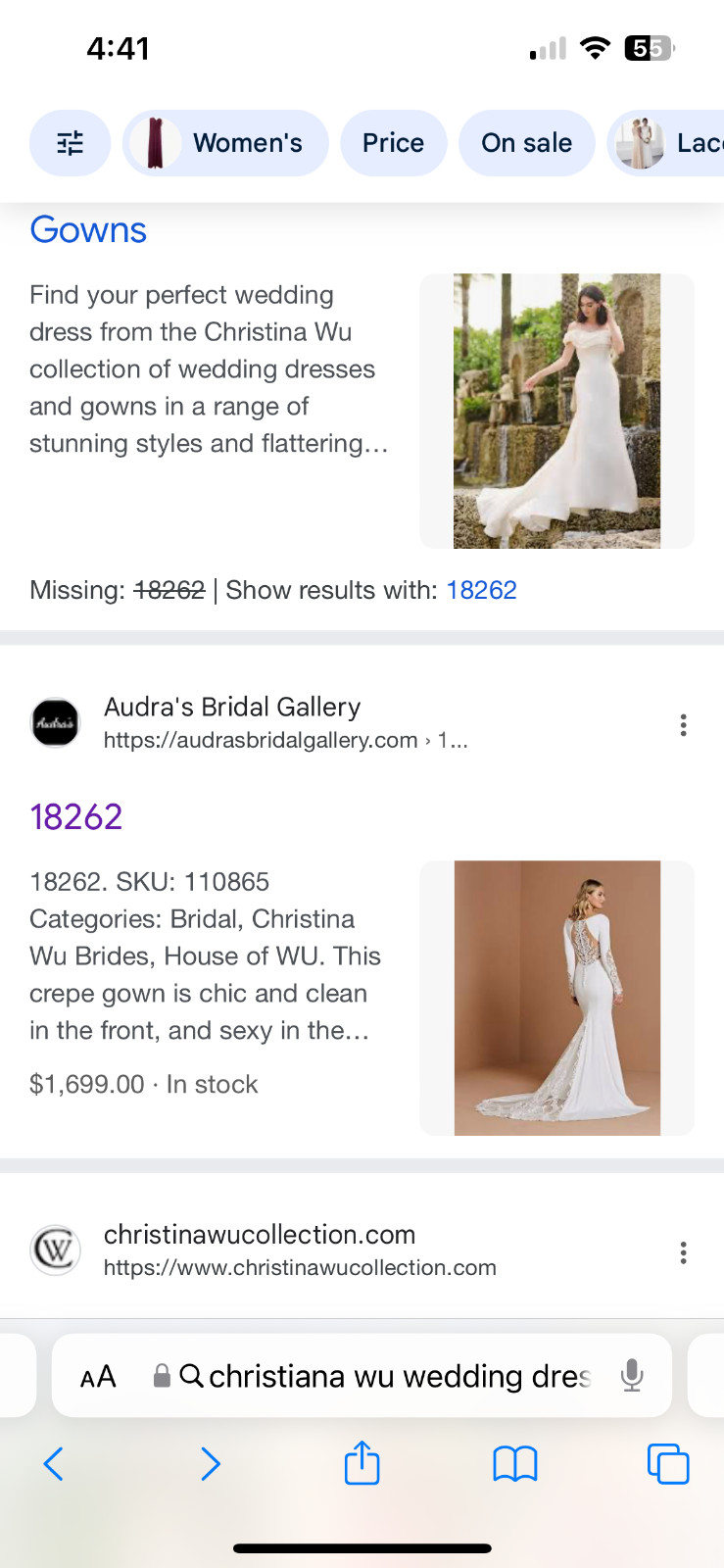Show all open Safari tabs
The height and width of the screenshot is (1568, 724).
pos(668,1464)
